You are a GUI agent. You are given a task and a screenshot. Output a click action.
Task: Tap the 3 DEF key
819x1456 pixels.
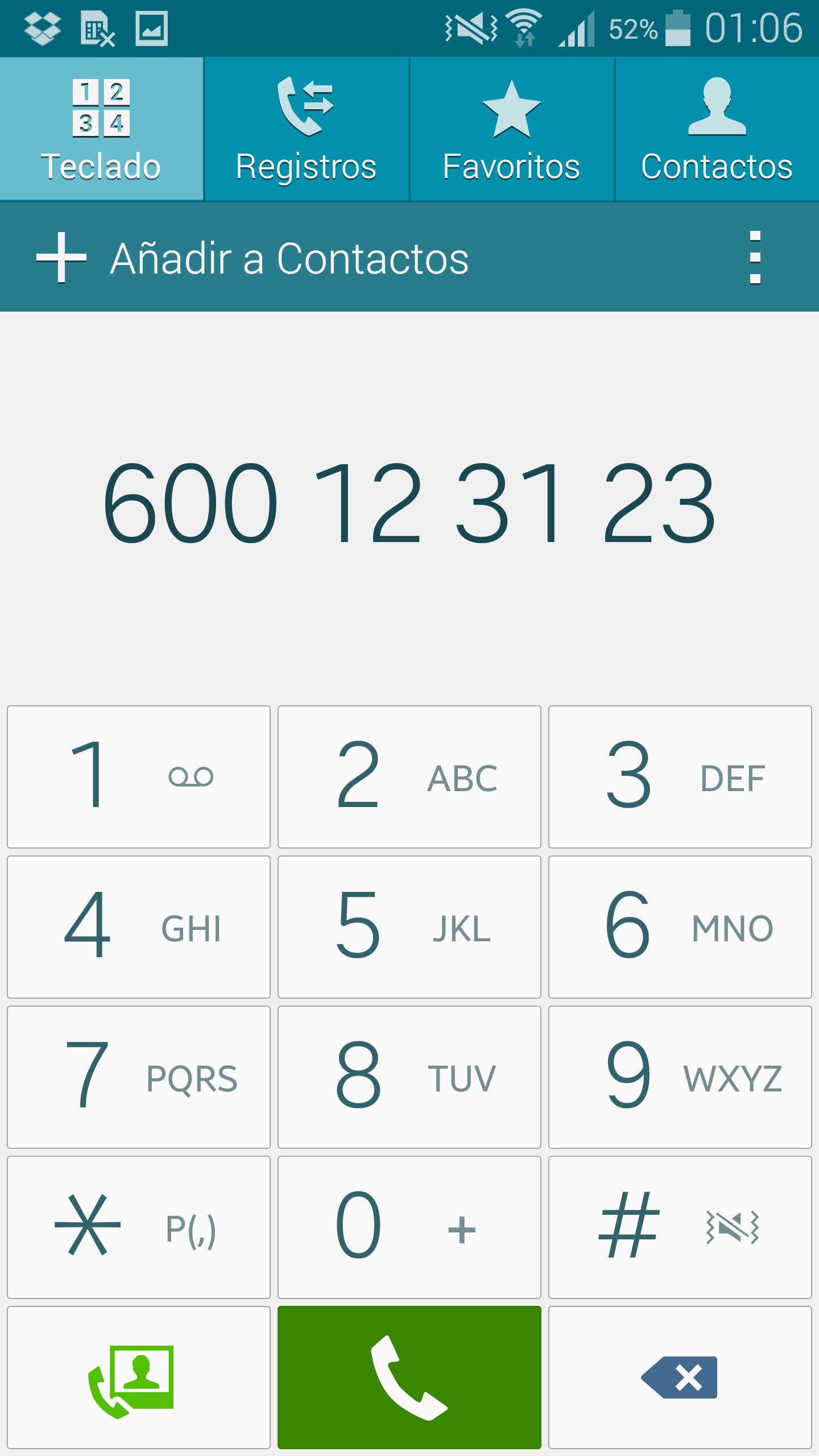click(680, 777)
